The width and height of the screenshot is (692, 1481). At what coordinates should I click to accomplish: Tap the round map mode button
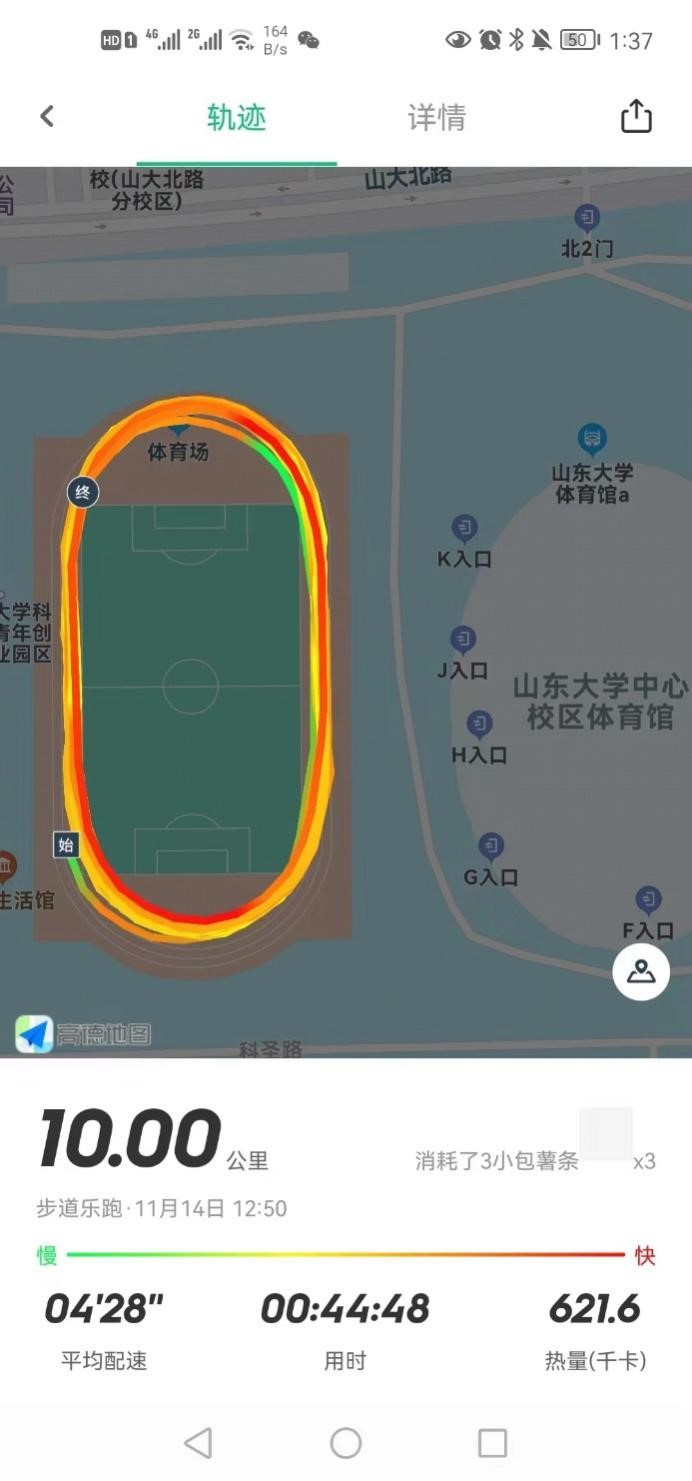pos(641,971)
